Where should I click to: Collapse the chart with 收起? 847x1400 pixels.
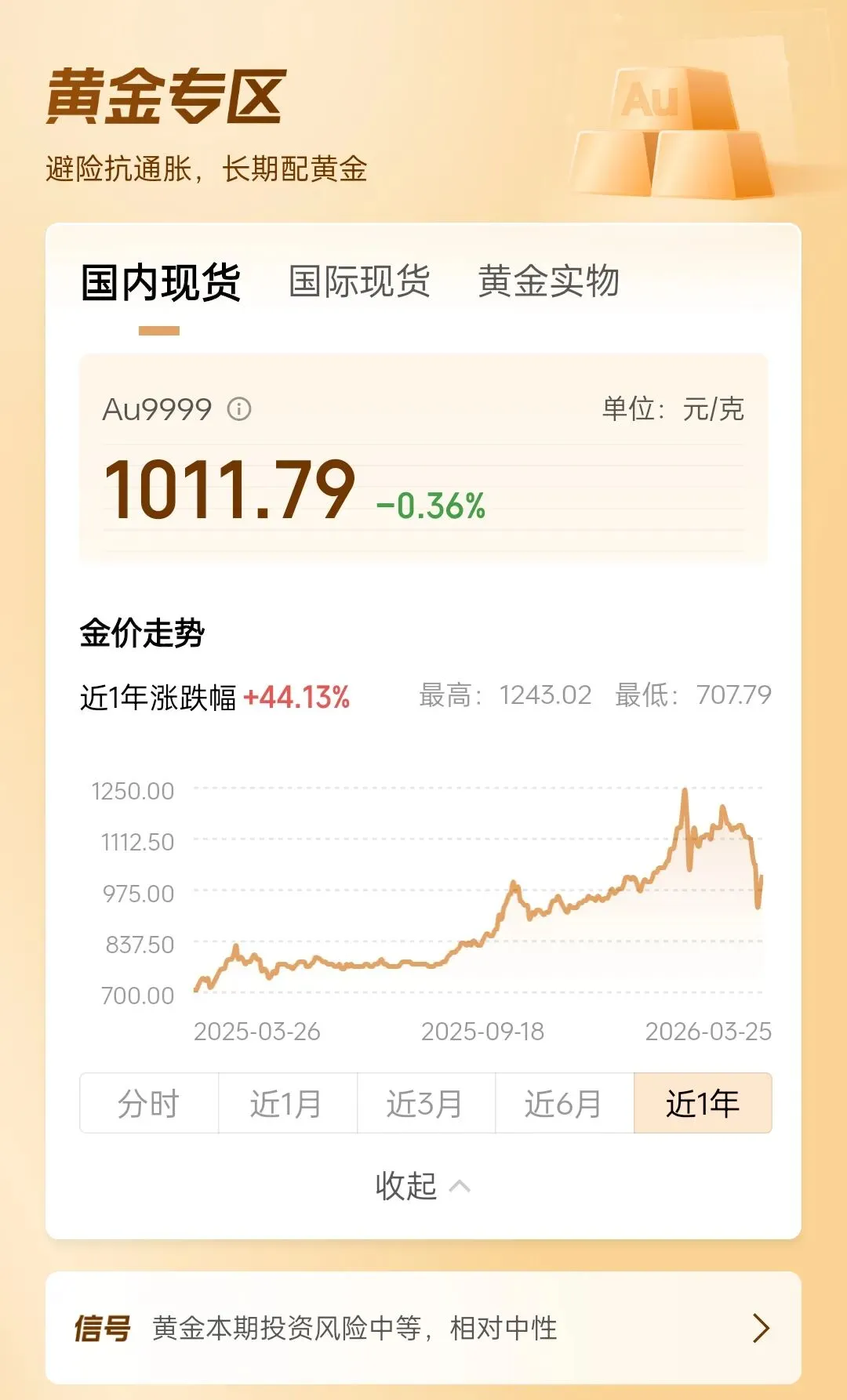(423, 1186)
